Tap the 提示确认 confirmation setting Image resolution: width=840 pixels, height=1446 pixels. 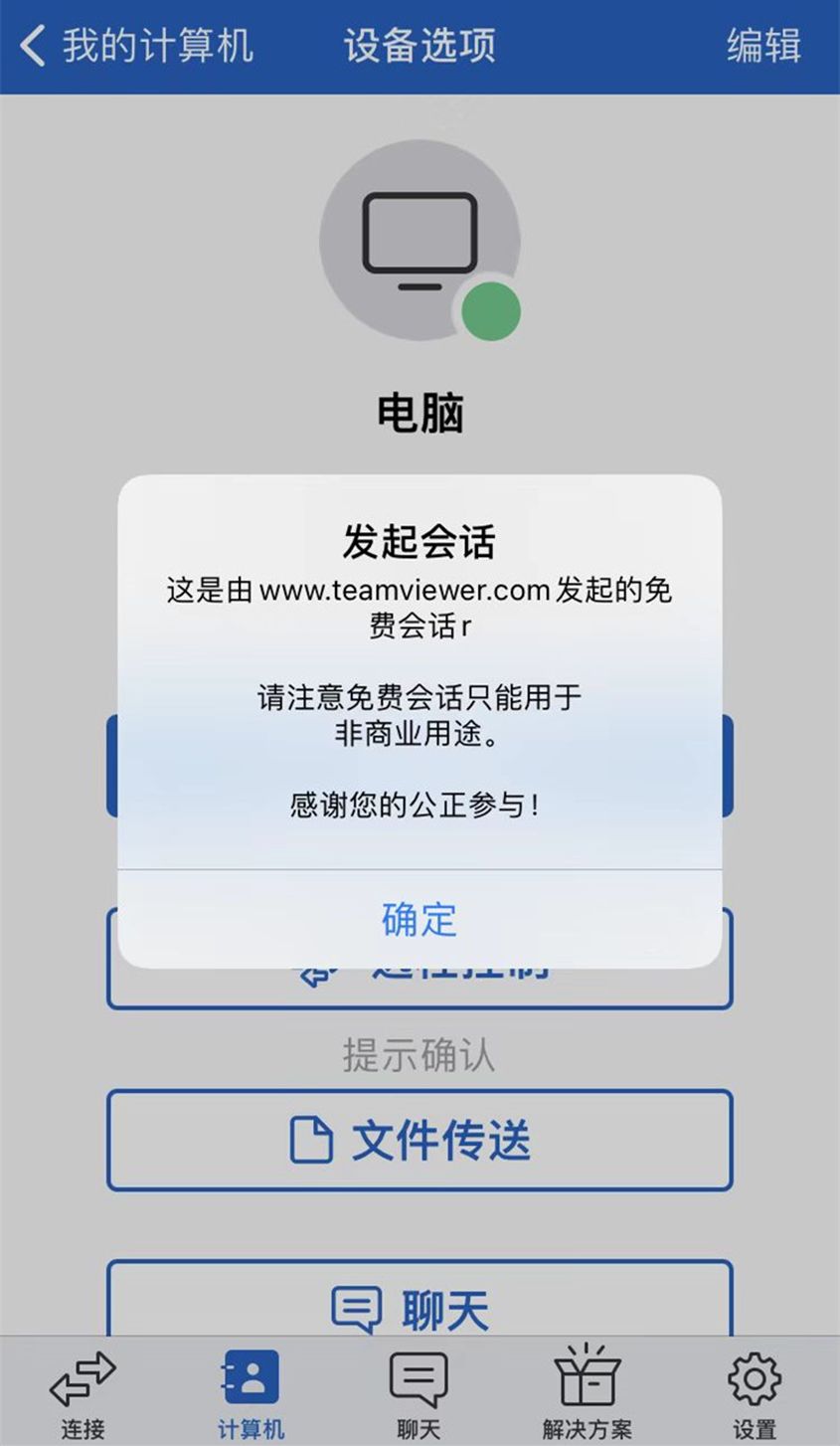420,1057
